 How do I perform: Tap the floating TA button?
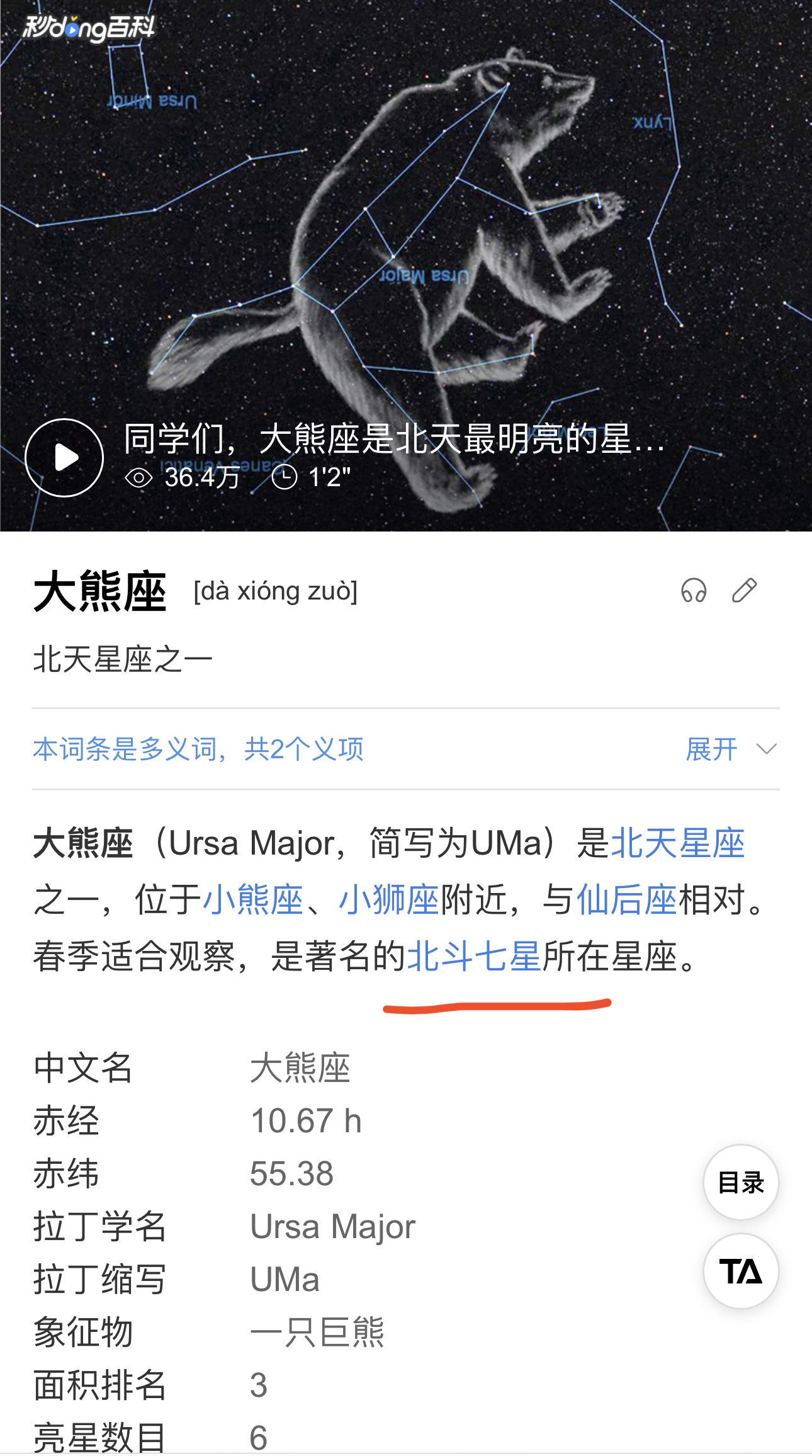point(741,1271)
